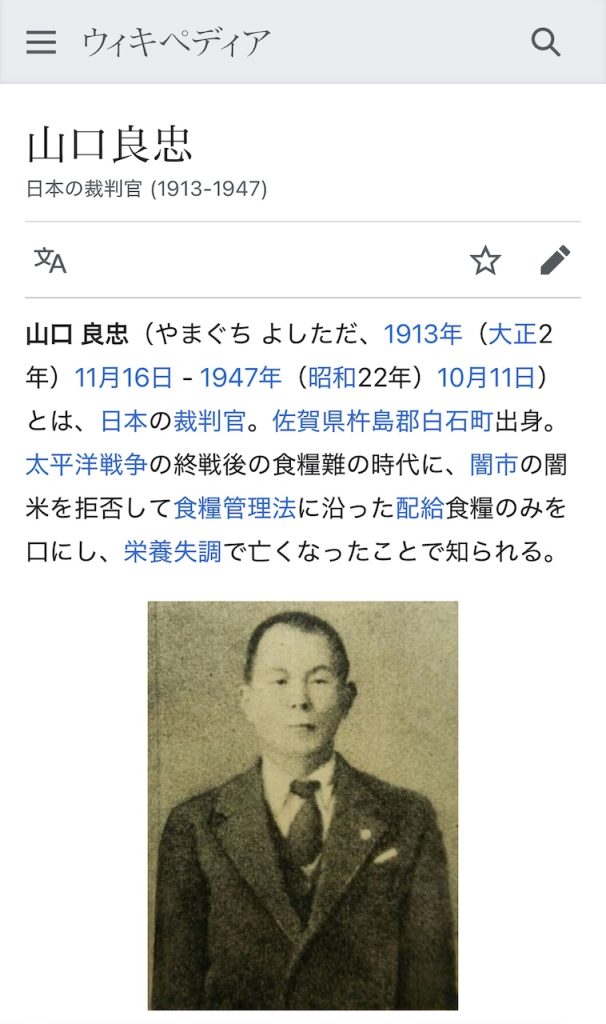Add article to watchlist star
Screen dimensions: 606x1024
(x=485, y=261)
